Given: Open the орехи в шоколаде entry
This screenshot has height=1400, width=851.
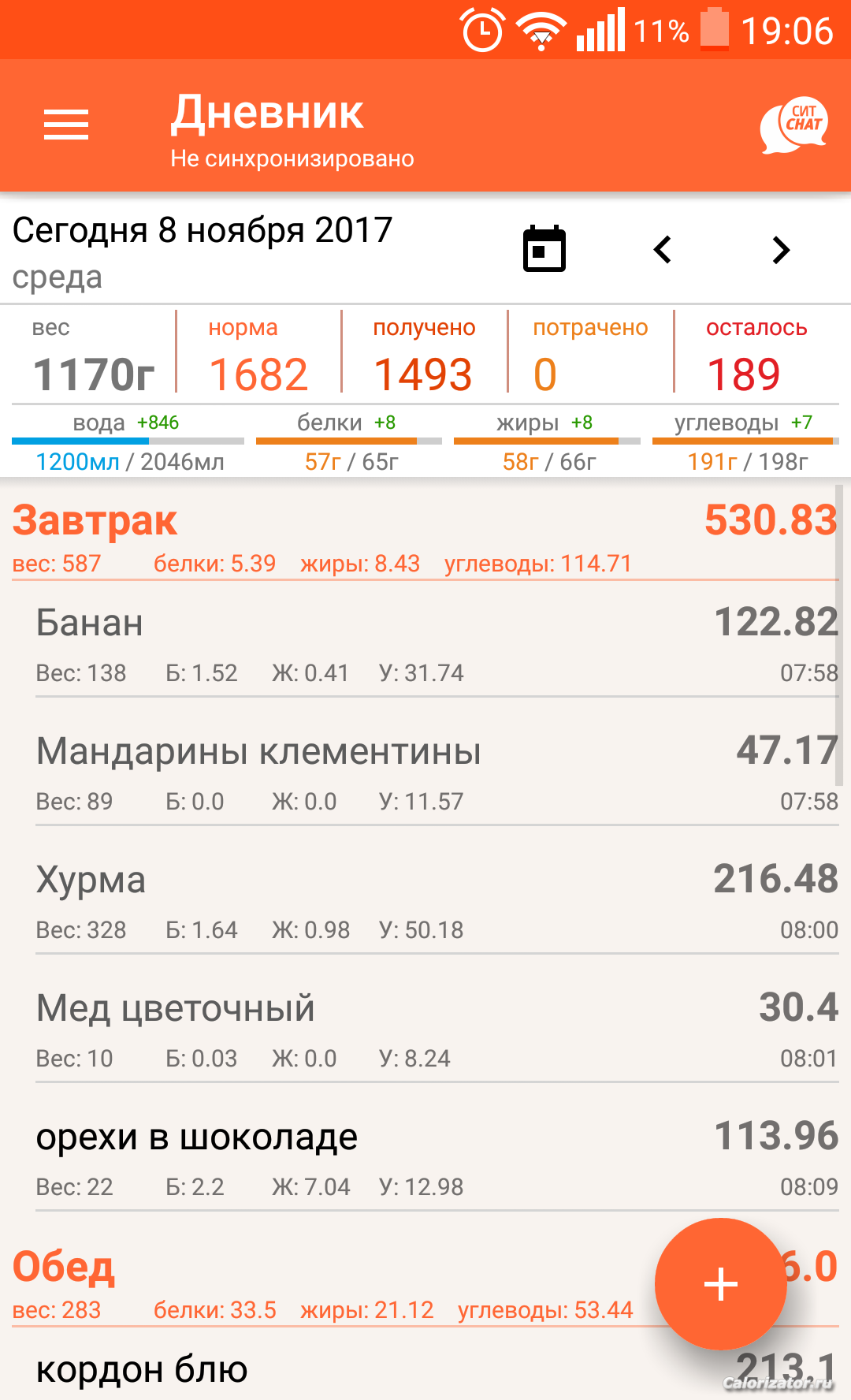Looking at the screenshot, I should click(x=437, y=1158).
